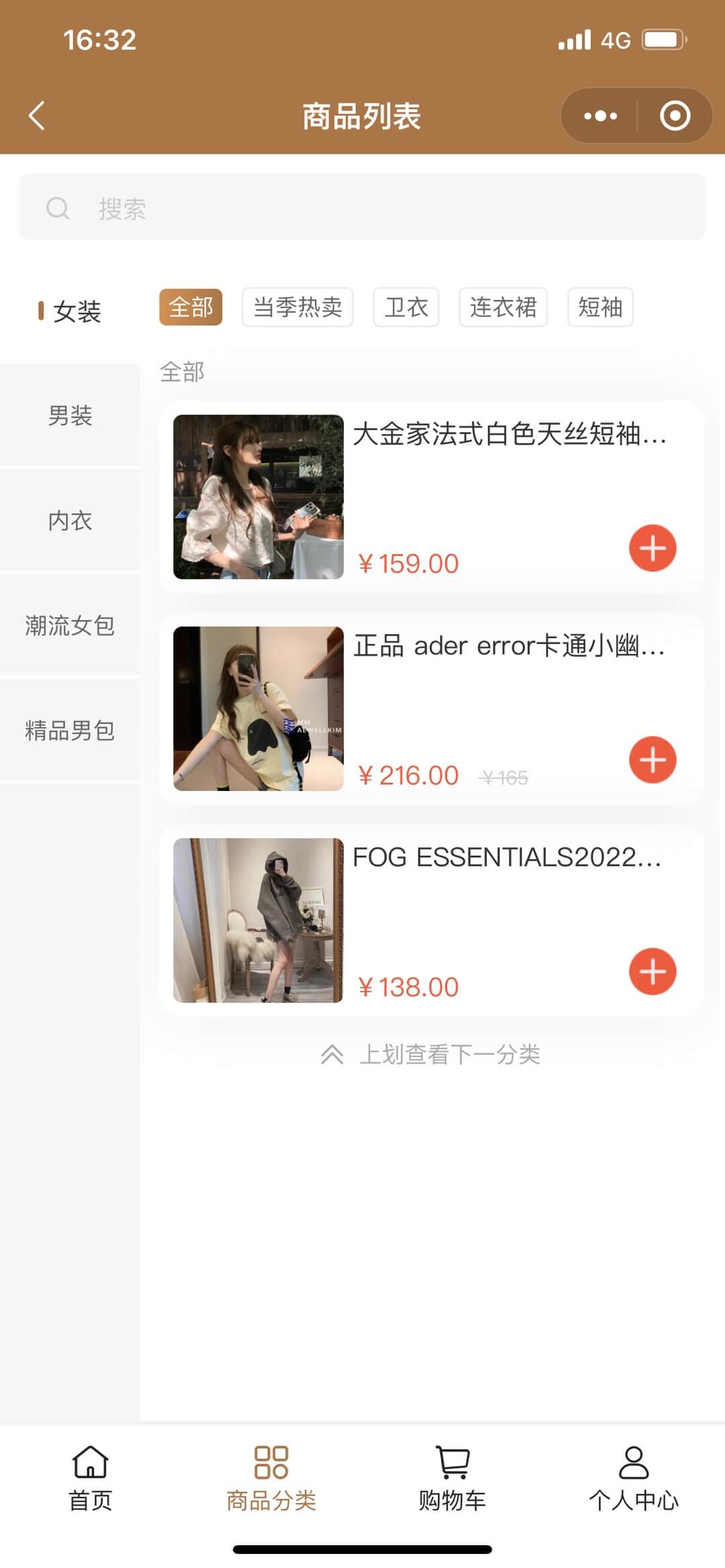Switch to the 精品男包 category
Viewport: 725px width, 1568px height.
click(x=70, y=730)
